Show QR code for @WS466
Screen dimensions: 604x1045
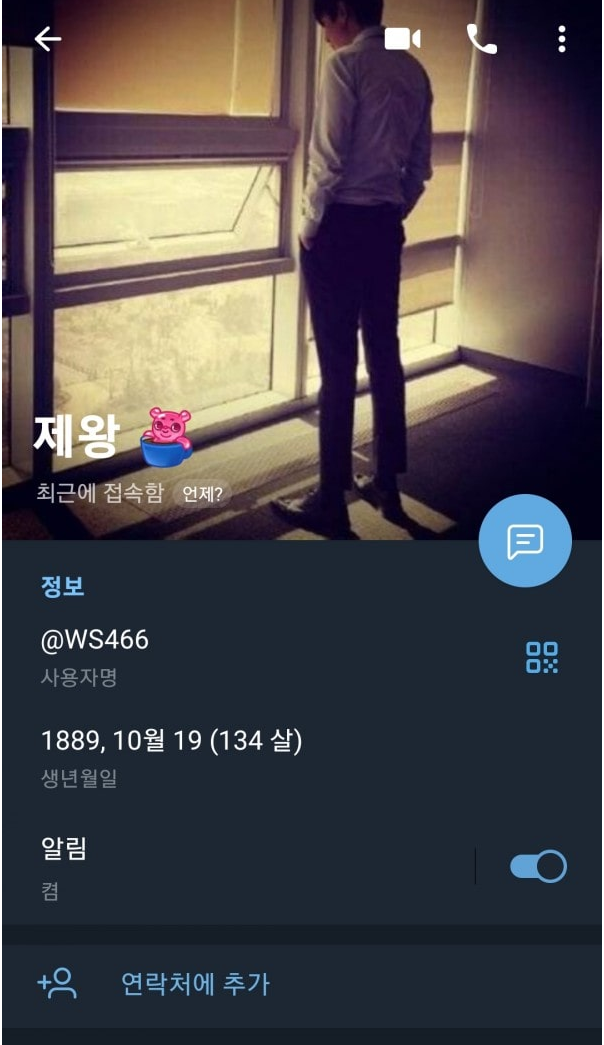pos(542,657)
